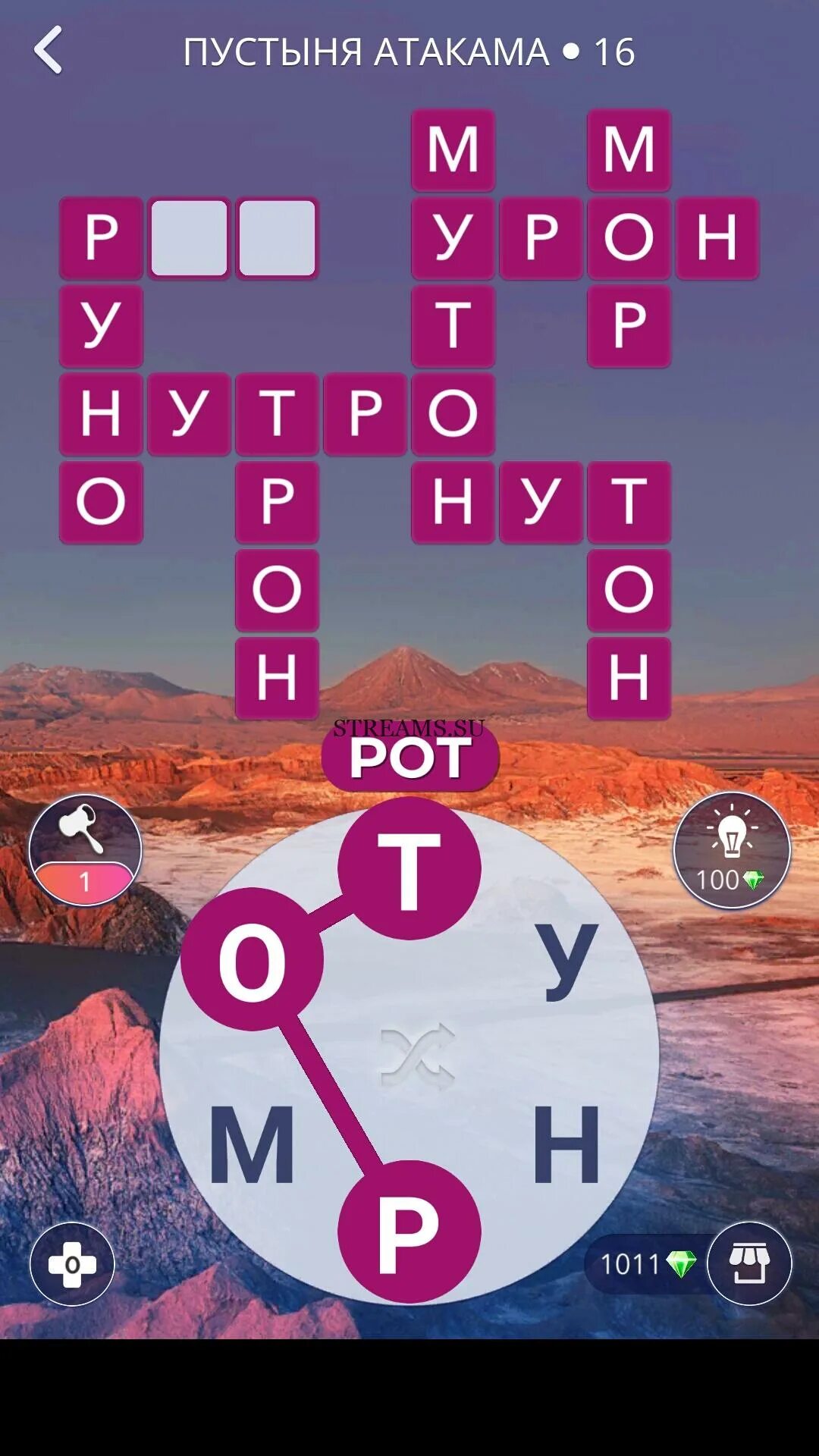Viewport: 819px width, 1456px height.
Task: Select letter М in the wheel
Action: pos(252,1144)
